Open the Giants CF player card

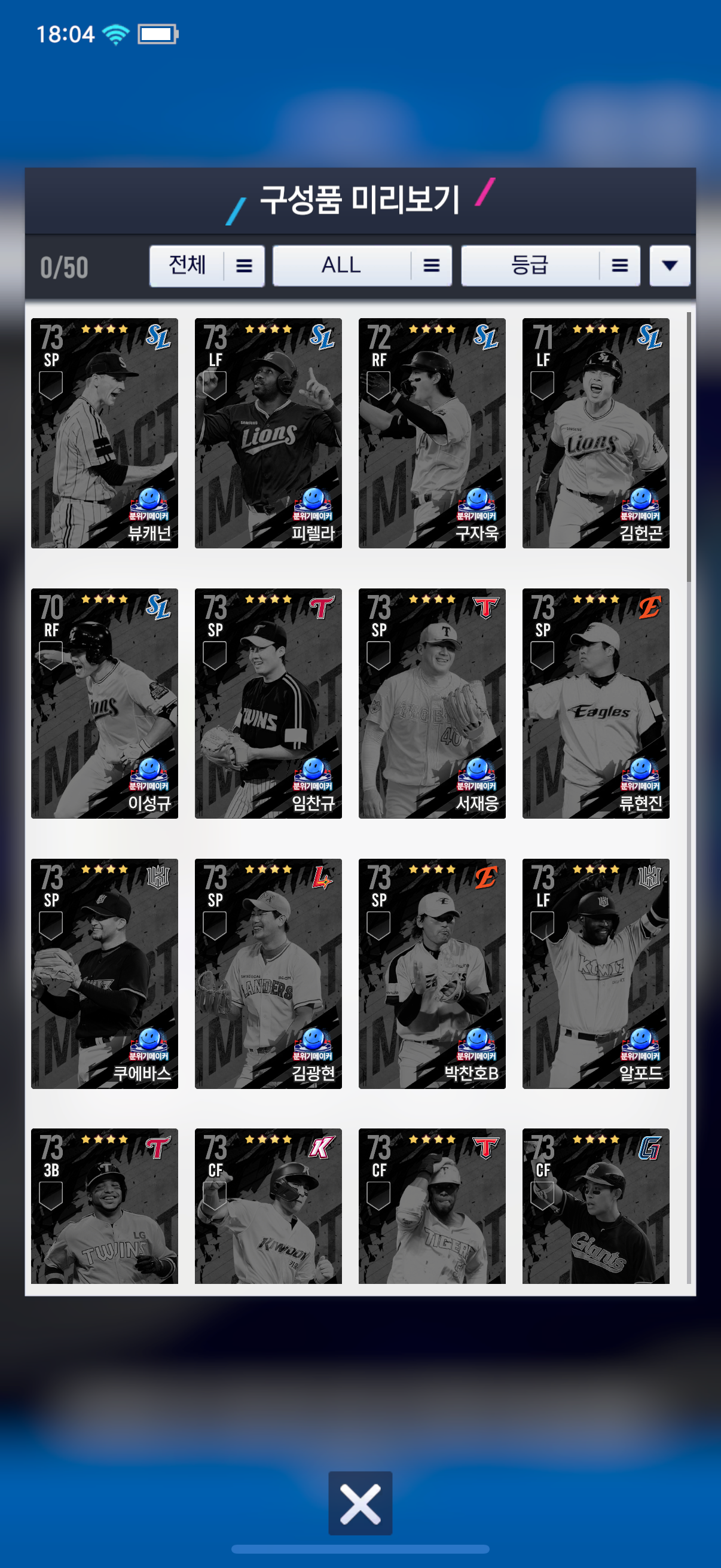[x=595, y=1205]
